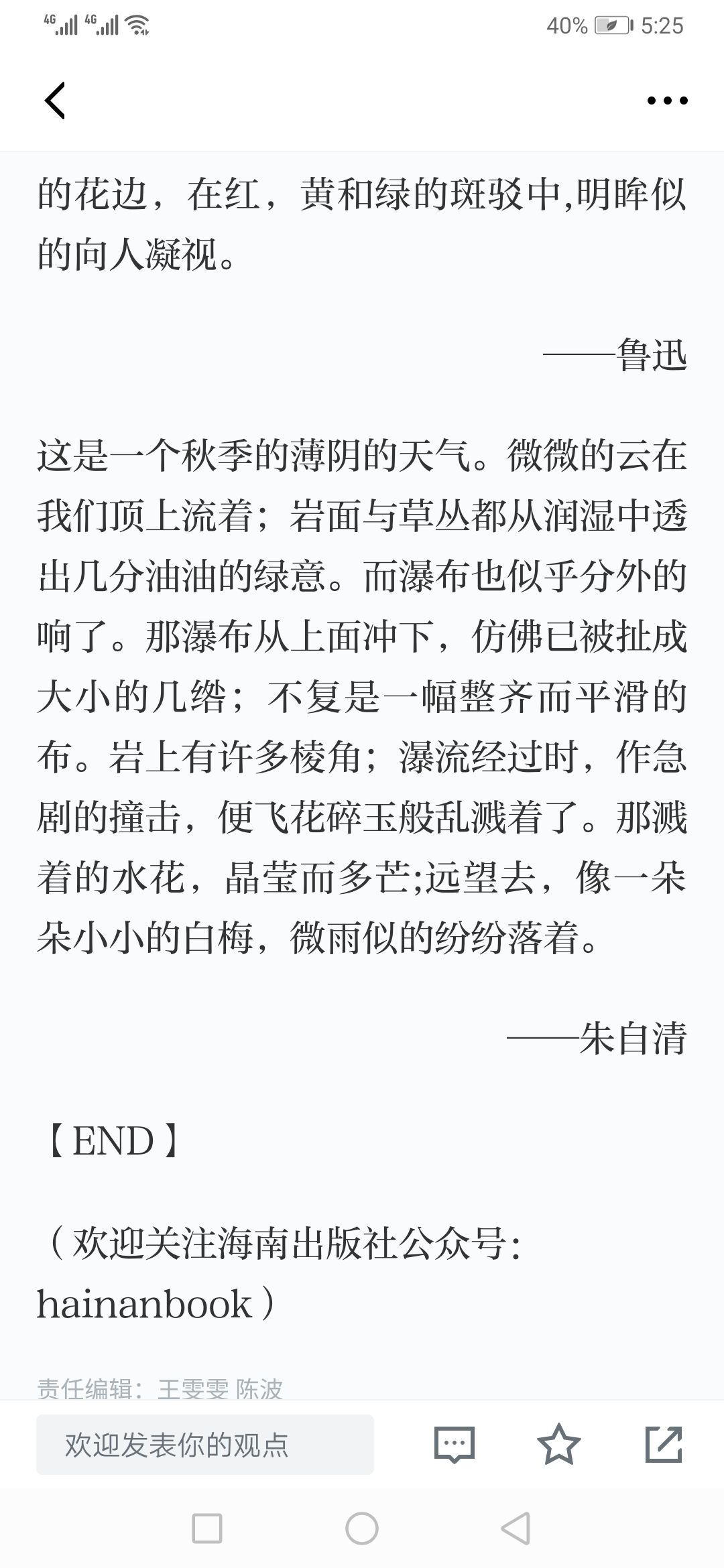Tap the system back triangle
Viewport: 724px width, 1568px height.
tap(516, 1528)
